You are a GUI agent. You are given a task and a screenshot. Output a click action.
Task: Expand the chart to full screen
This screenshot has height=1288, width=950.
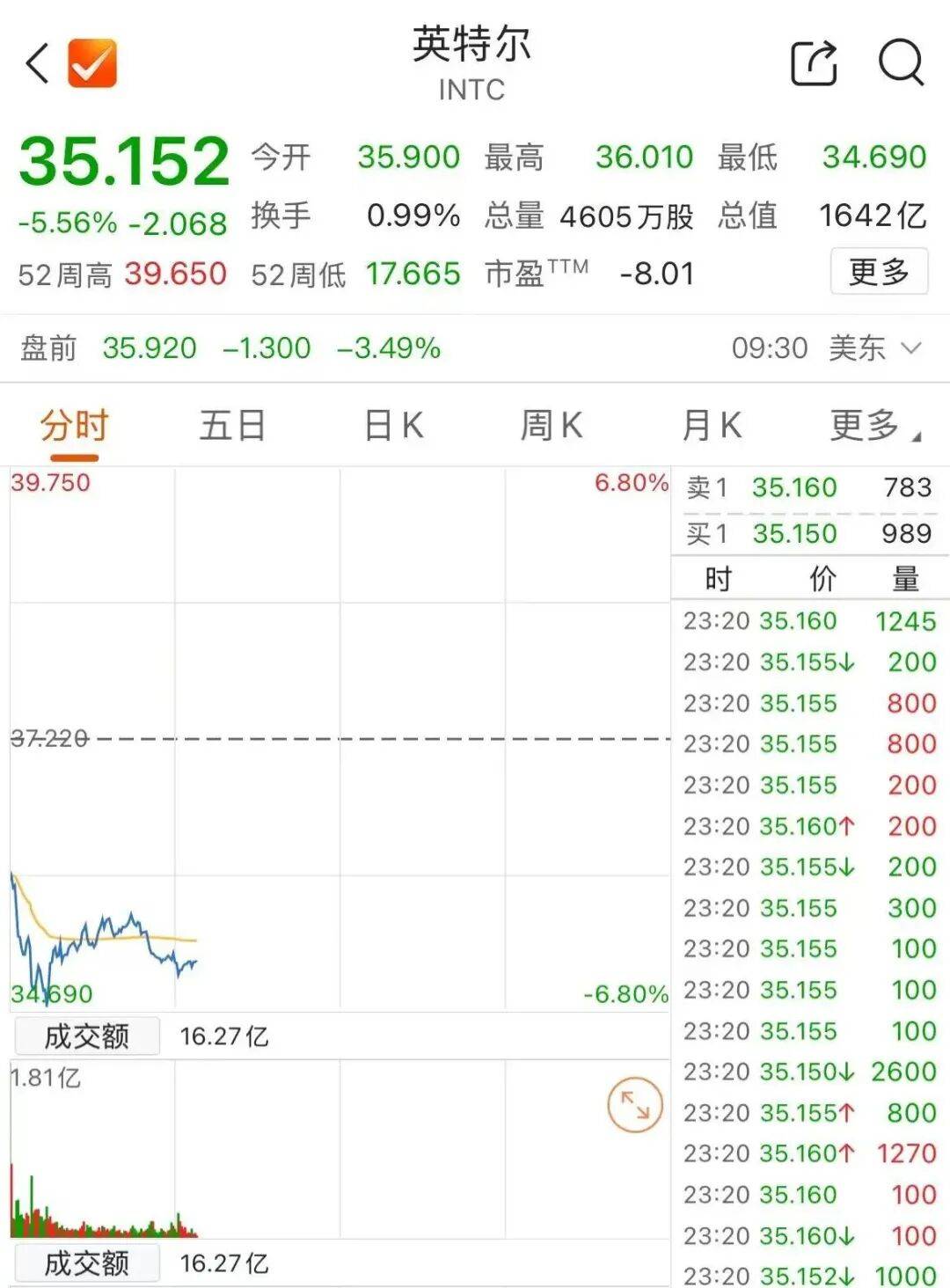tap(634, 1105)
